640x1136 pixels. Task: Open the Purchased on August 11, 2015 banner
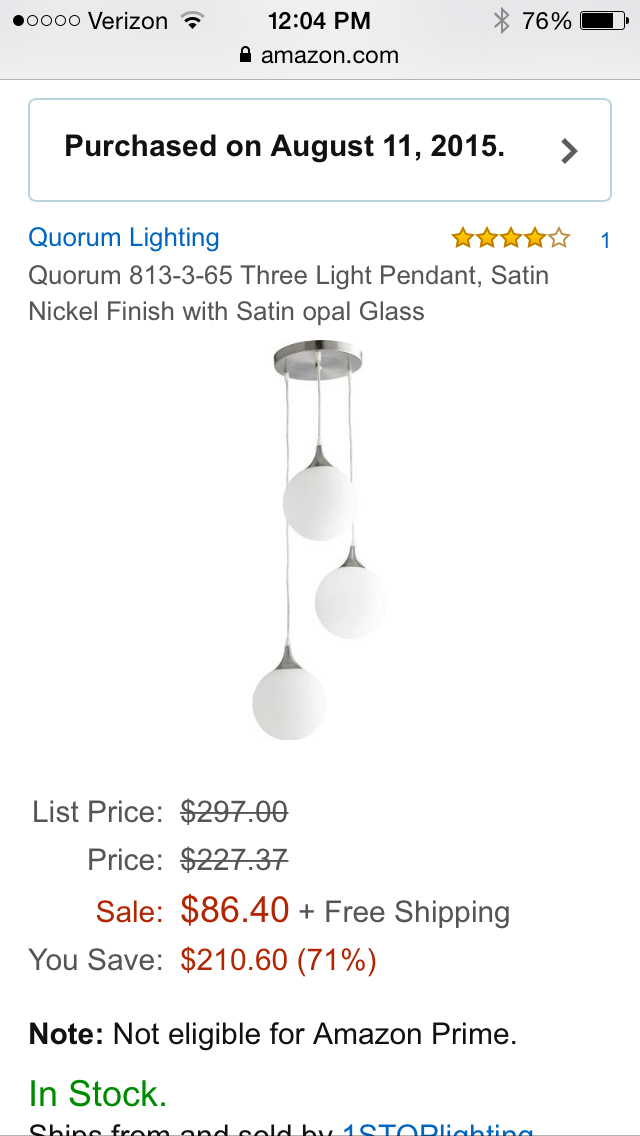point(319,150)
